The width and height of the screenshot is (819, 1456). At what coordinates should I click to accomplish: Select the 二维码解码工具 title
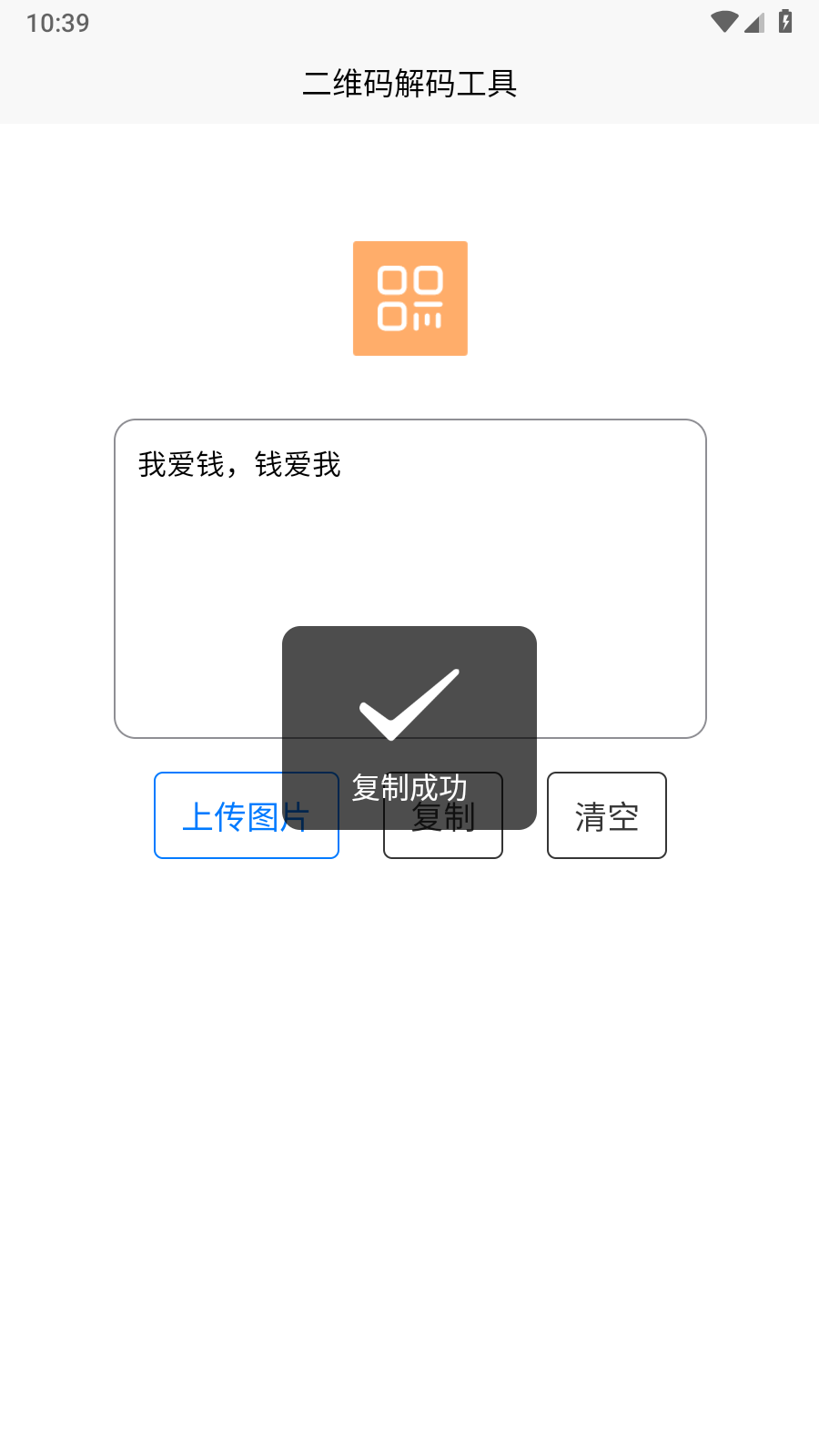[x=409, y=84]
